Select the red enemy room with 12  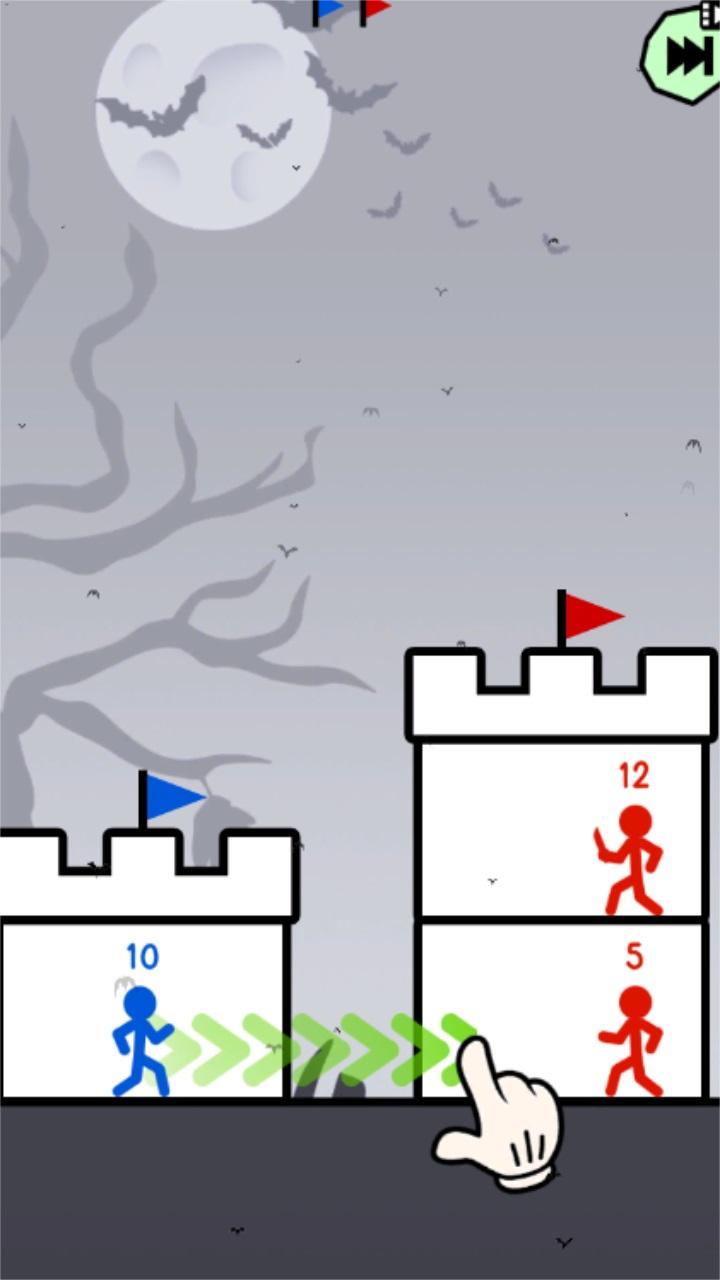pos(562,830)
